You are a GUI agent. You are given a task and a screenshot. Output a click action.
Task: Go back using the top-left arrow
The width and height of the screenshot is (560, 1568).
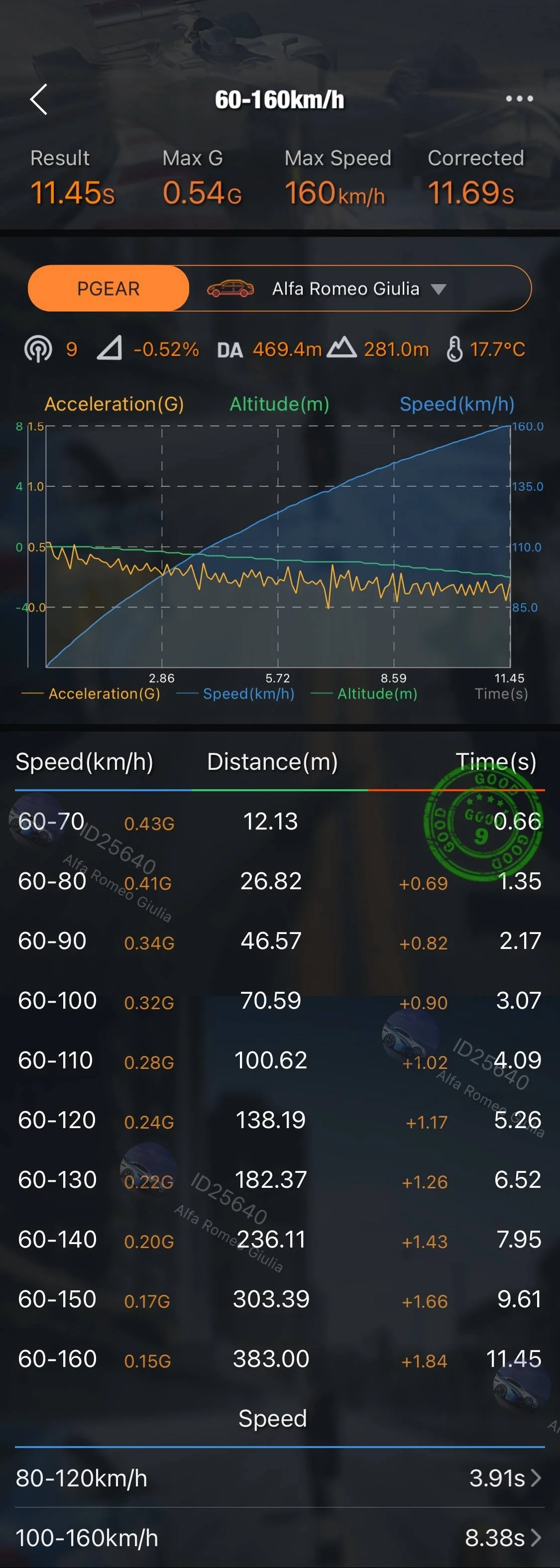39,99
